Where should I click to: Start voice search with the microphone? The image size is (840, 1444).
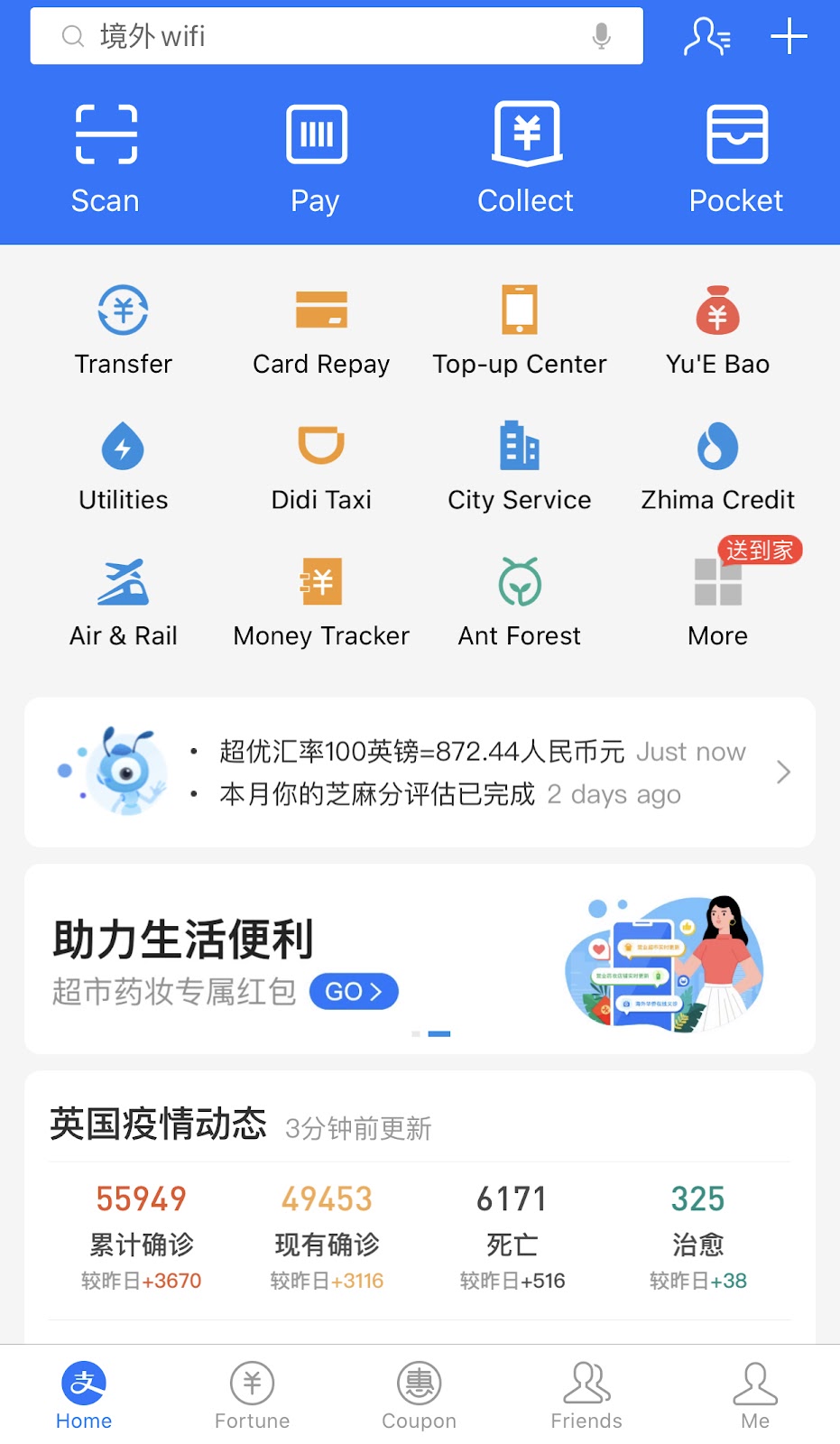[x=601, y=36]
